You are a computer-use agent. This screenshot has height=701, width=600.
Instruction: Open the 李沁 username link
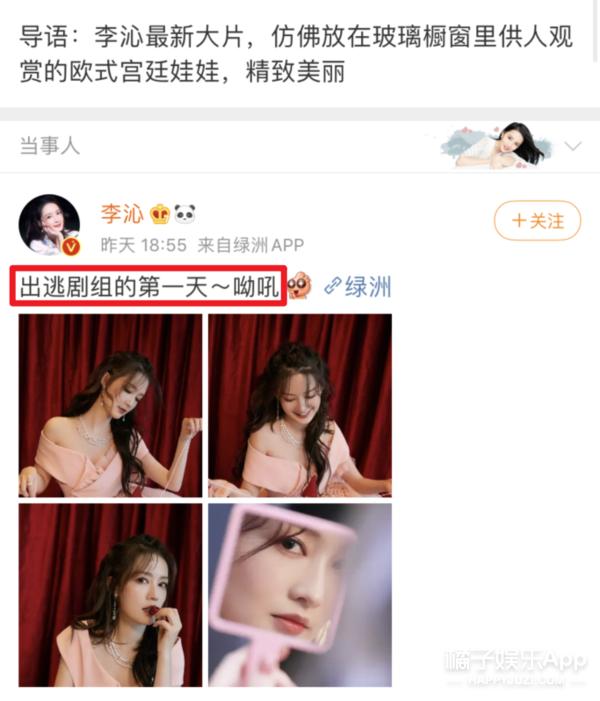(x=121, y=213)
